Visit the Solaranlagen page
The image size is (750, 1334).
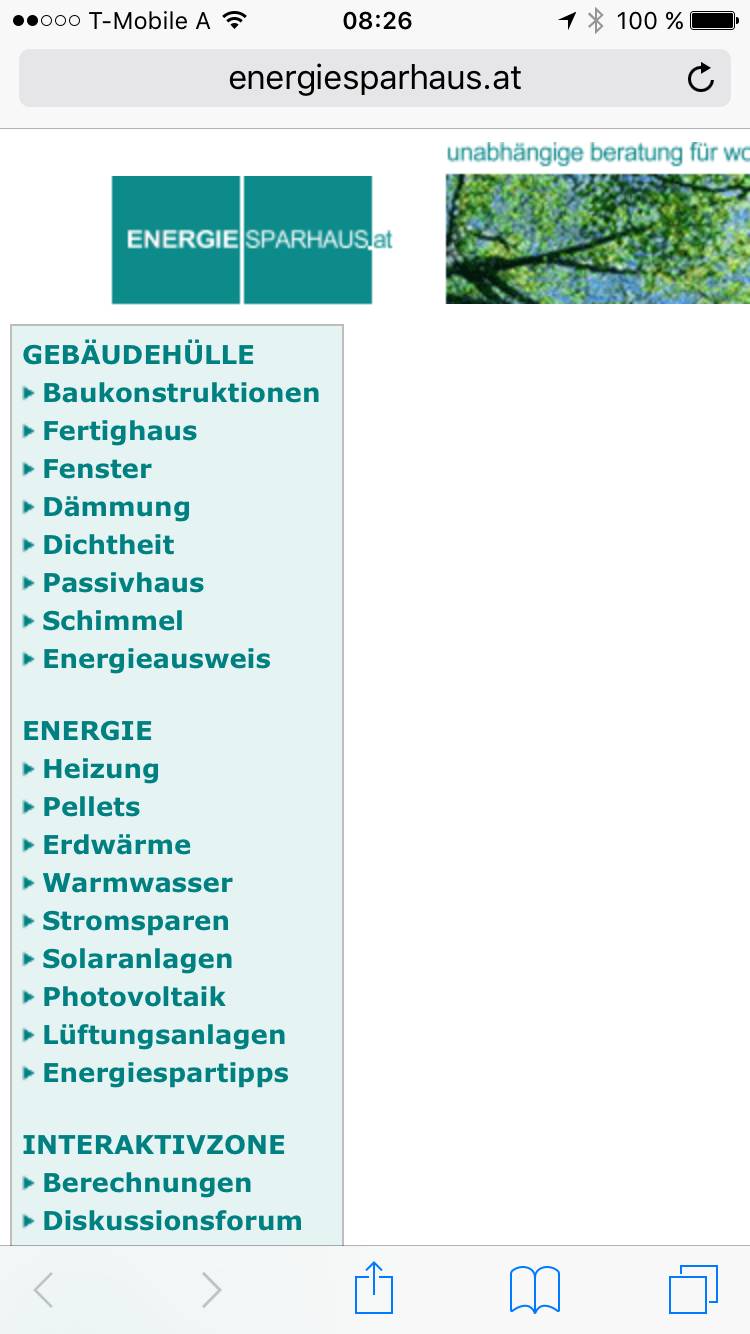click(137, 959)
